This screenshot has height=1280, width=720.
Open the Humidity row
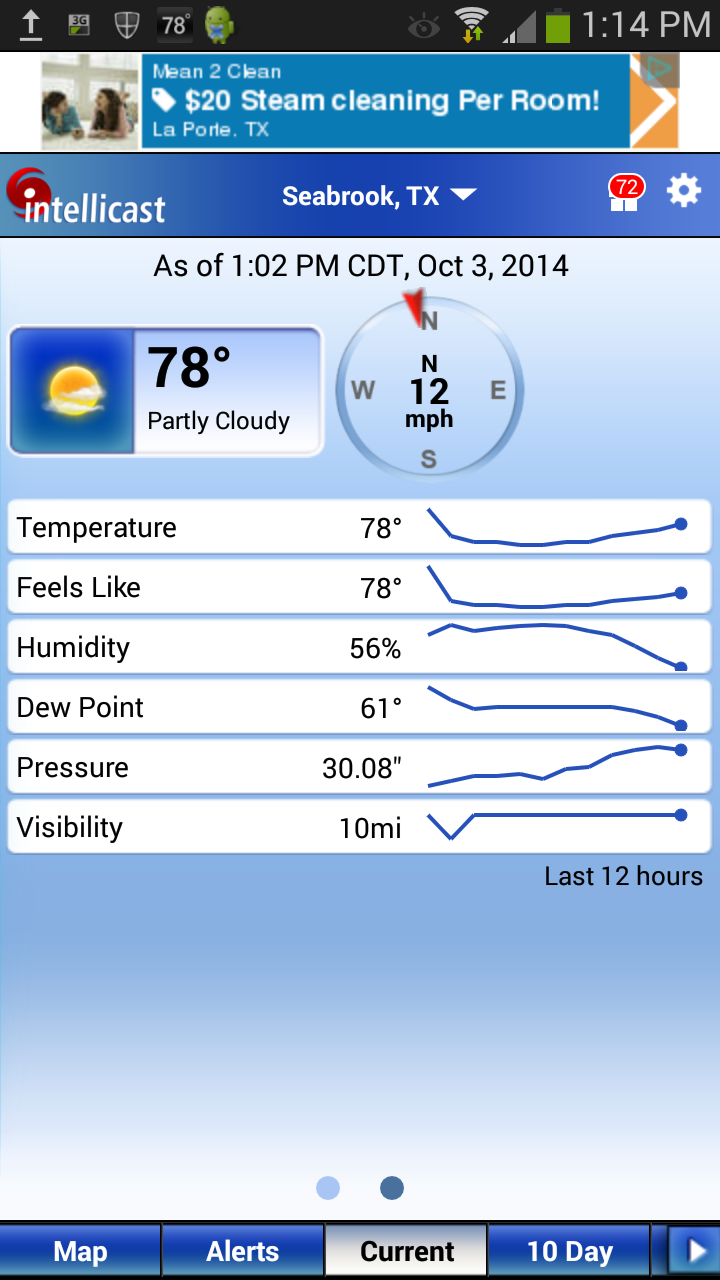point(360,648)
